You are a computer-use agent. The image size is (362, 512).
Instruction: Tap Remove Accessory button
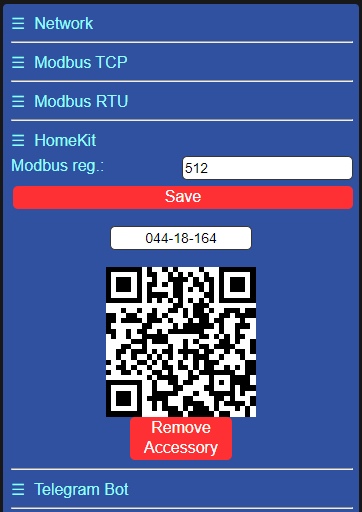click(181, 438)
